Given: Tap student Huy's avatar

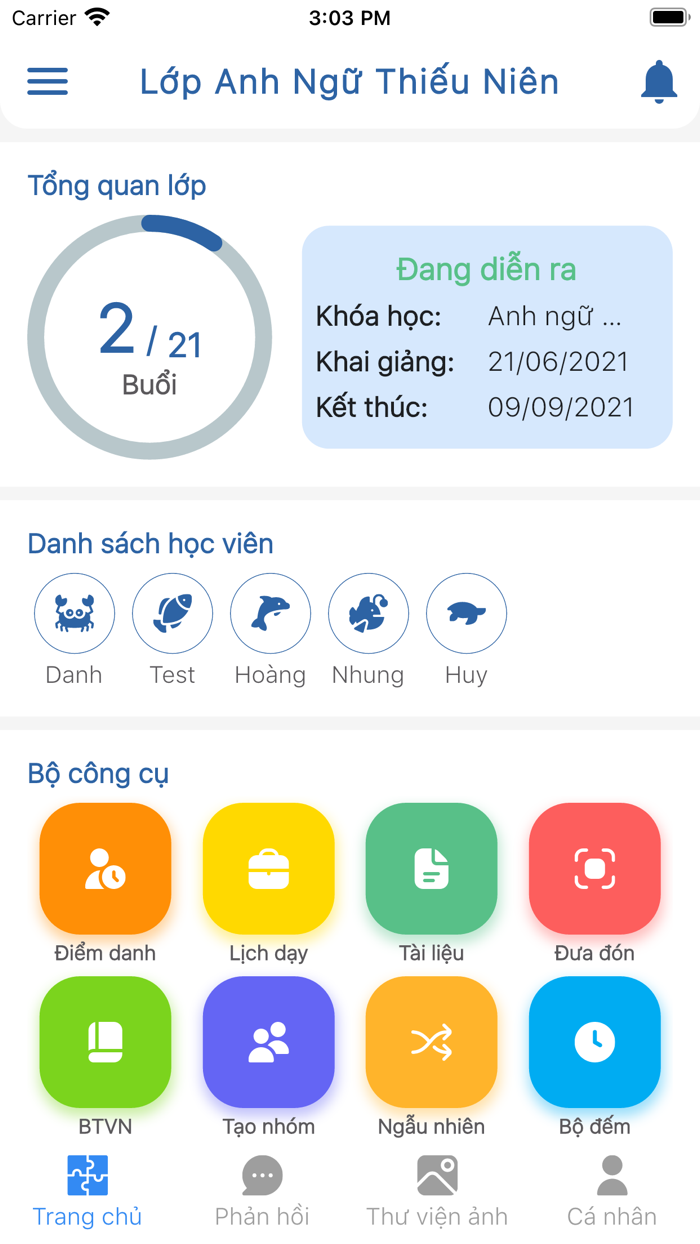Looking at the screenshot, I should point(466,613).
